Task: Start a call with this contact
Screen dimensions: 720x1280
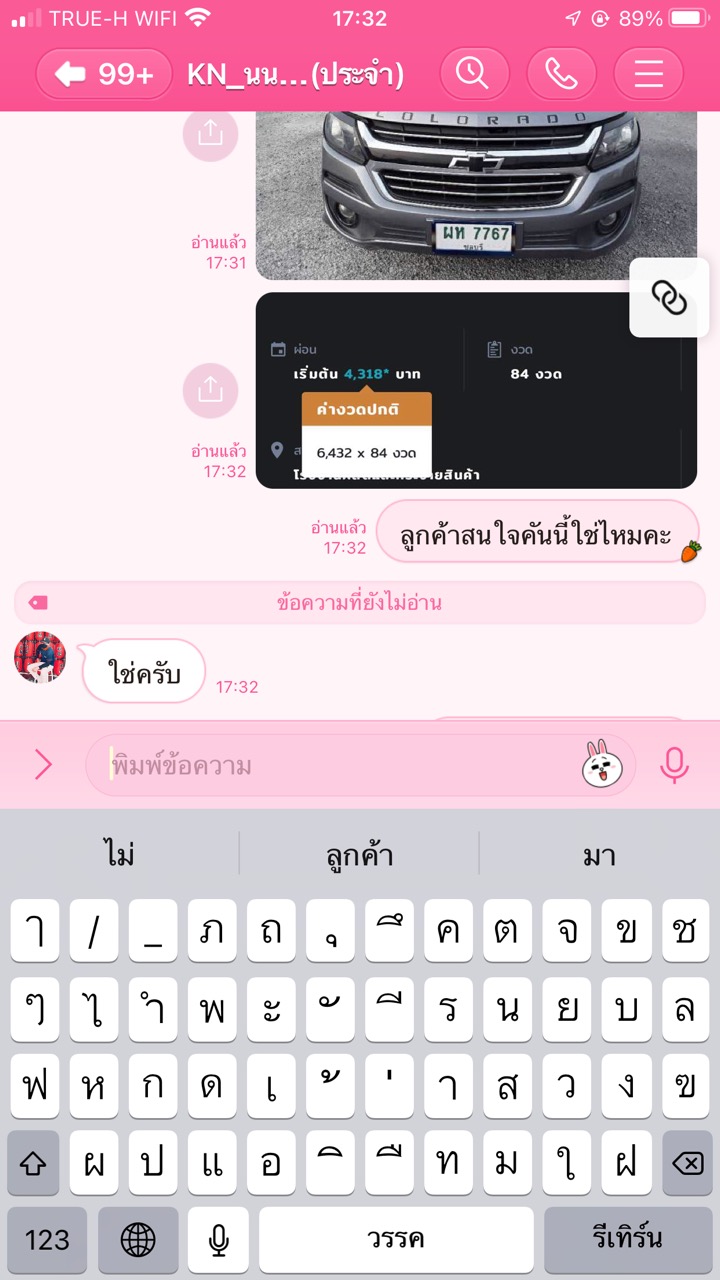Action: pyautogui.click(x=561, y=74)
